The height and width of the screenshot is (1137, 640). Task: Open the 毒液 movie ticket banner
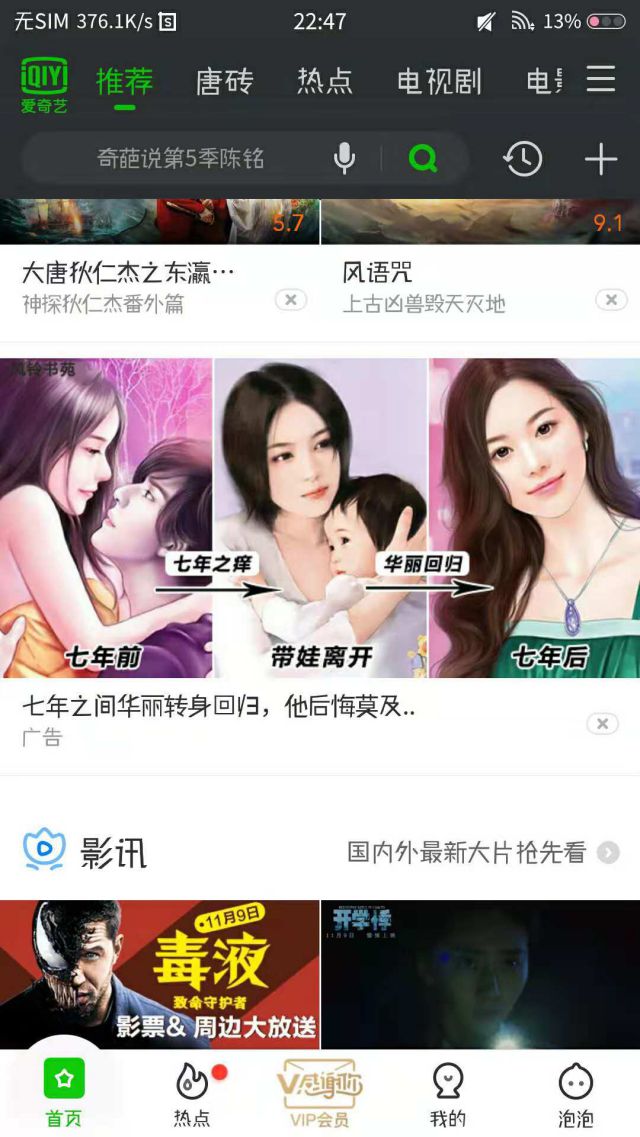click(160, 972)
